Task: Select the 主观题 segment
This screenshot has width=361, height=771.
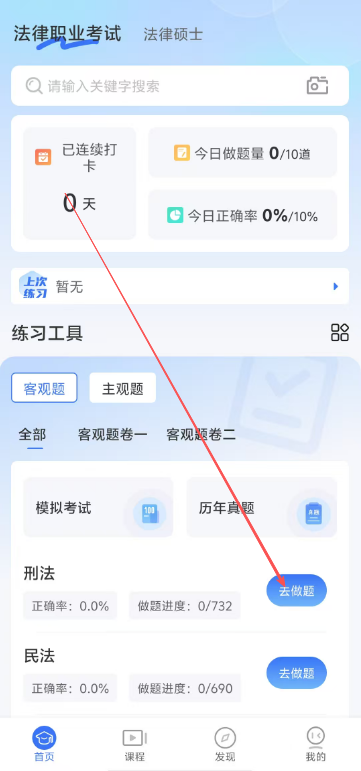Action: click(x=122, y=388)
